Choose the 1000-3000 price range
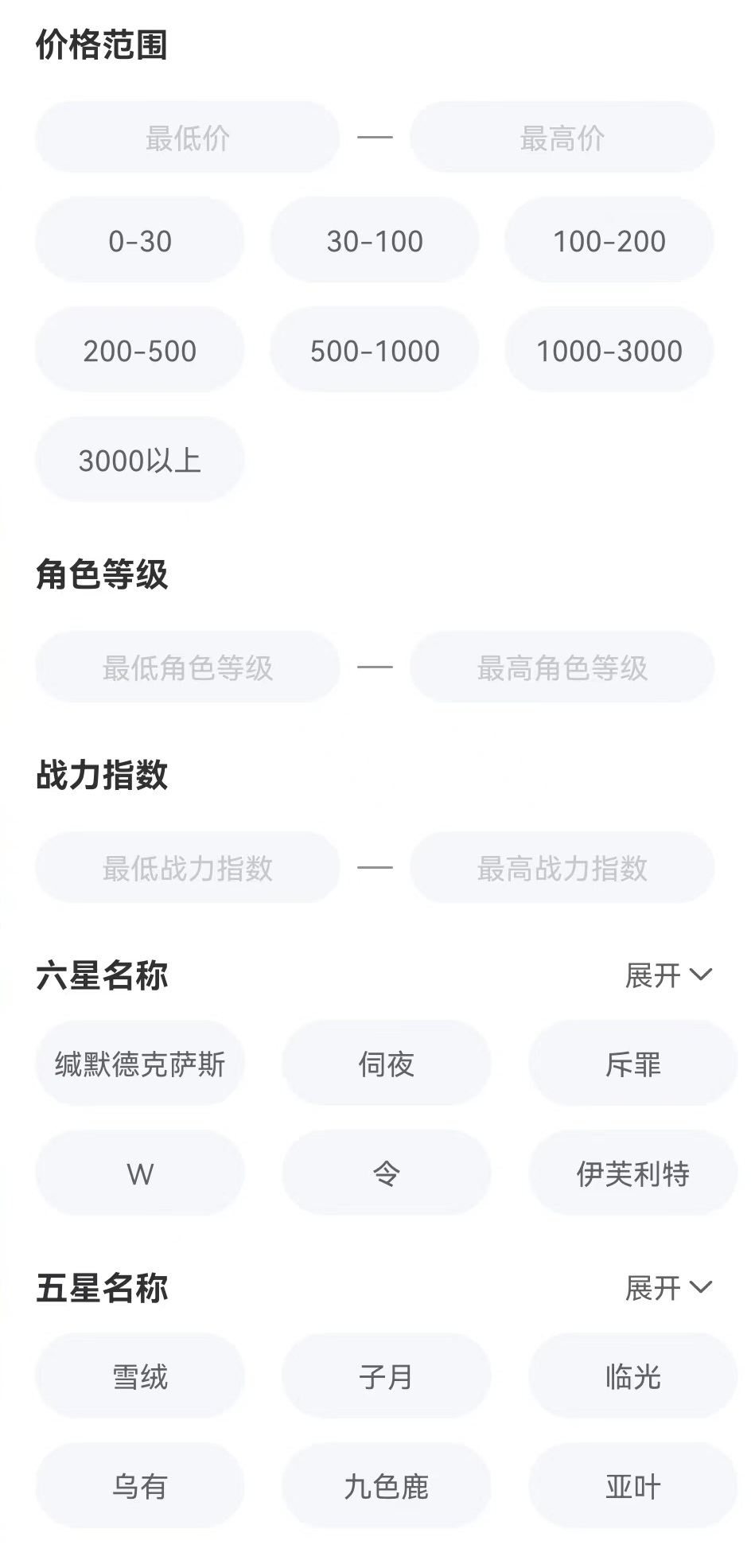751x1568 pixels. point(609,351)
